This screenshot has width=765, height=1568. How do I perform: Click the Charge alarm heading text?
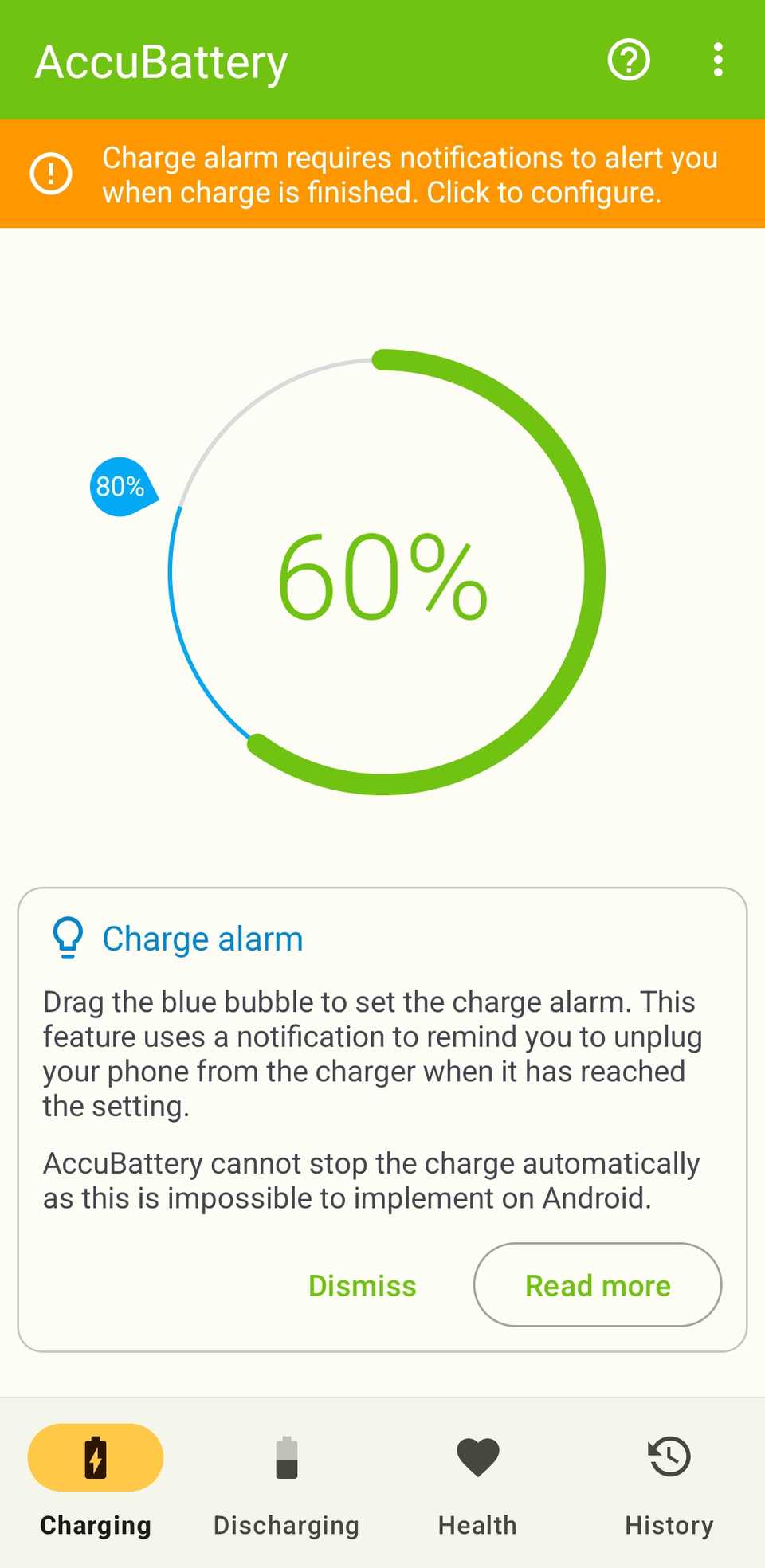click(x=202, y=939)
